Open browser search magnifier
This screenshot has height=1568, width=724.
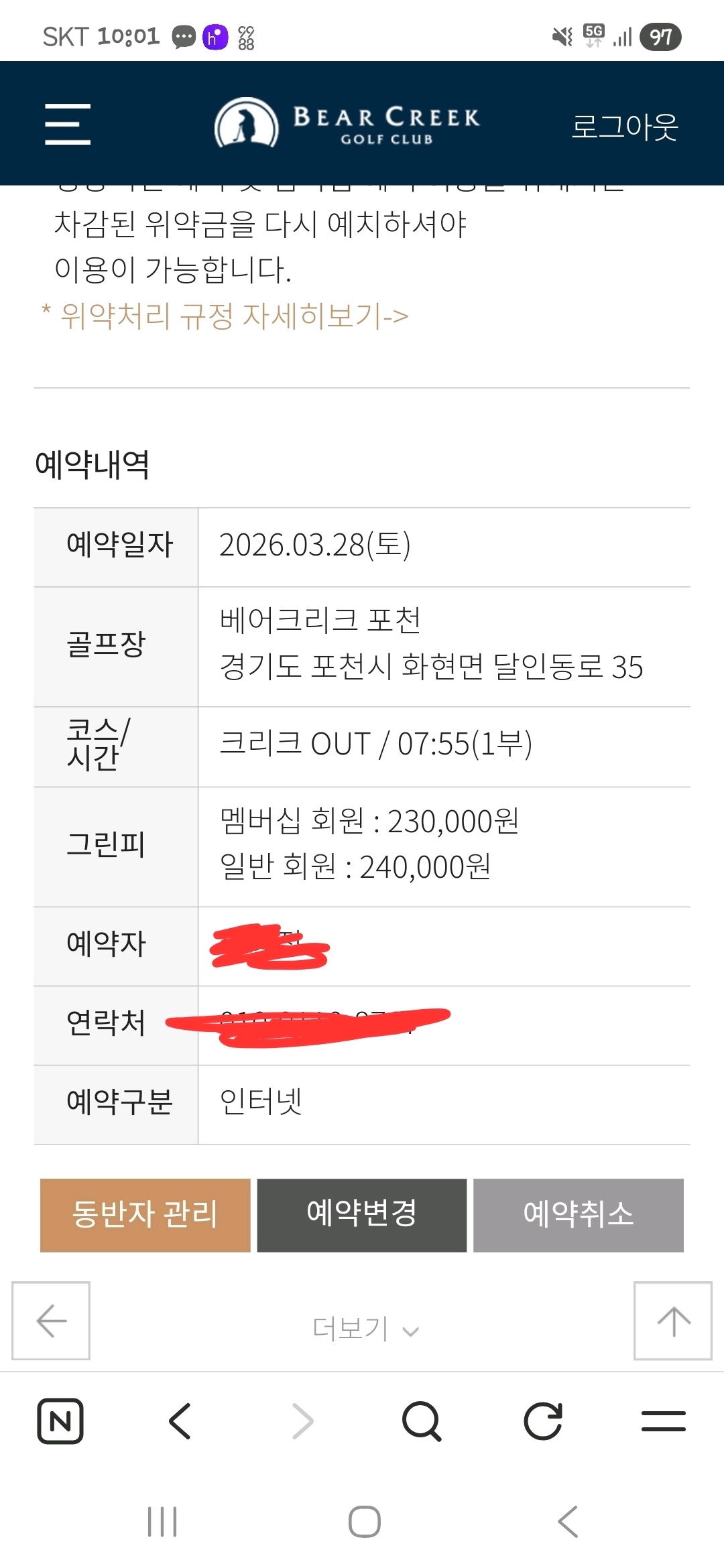[422, 1421]
